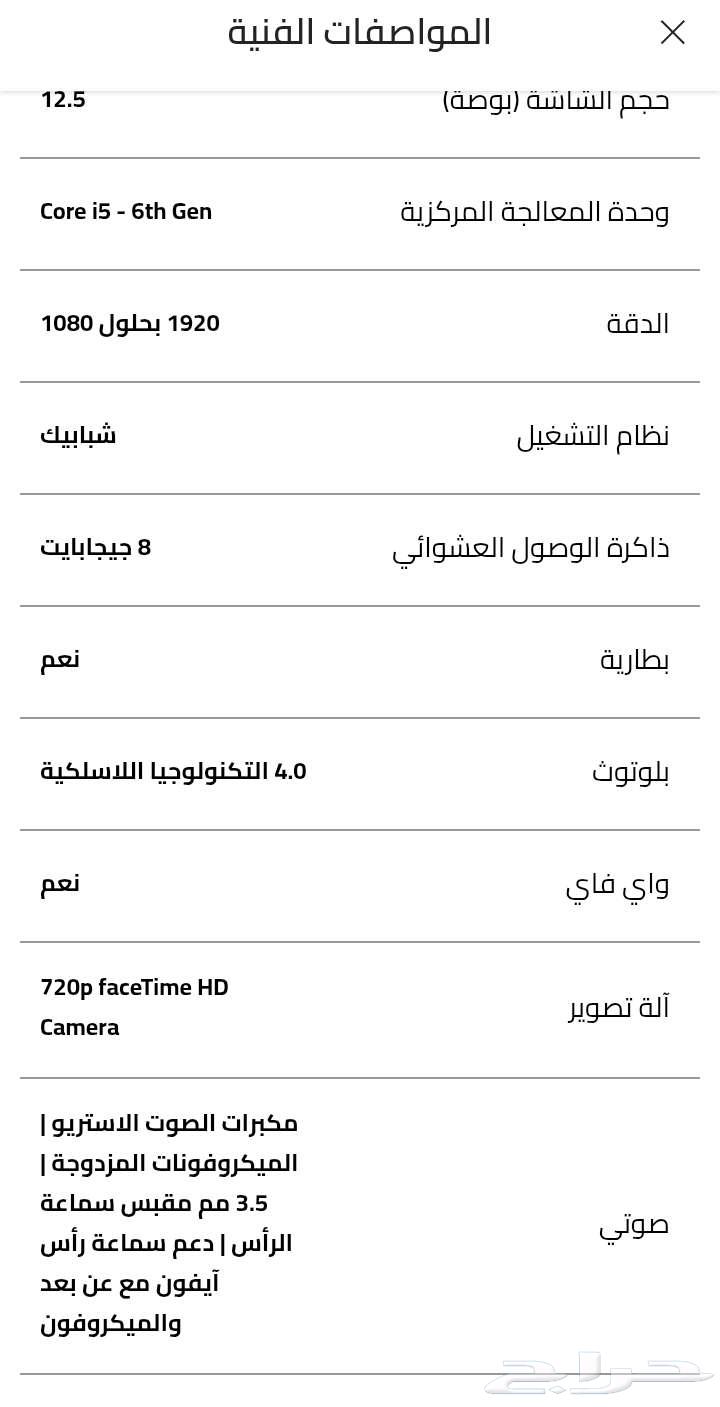This screenshot has height=1407, width=720.
Task: Click the نظام التشغيل row label
Action: point(591,435)
